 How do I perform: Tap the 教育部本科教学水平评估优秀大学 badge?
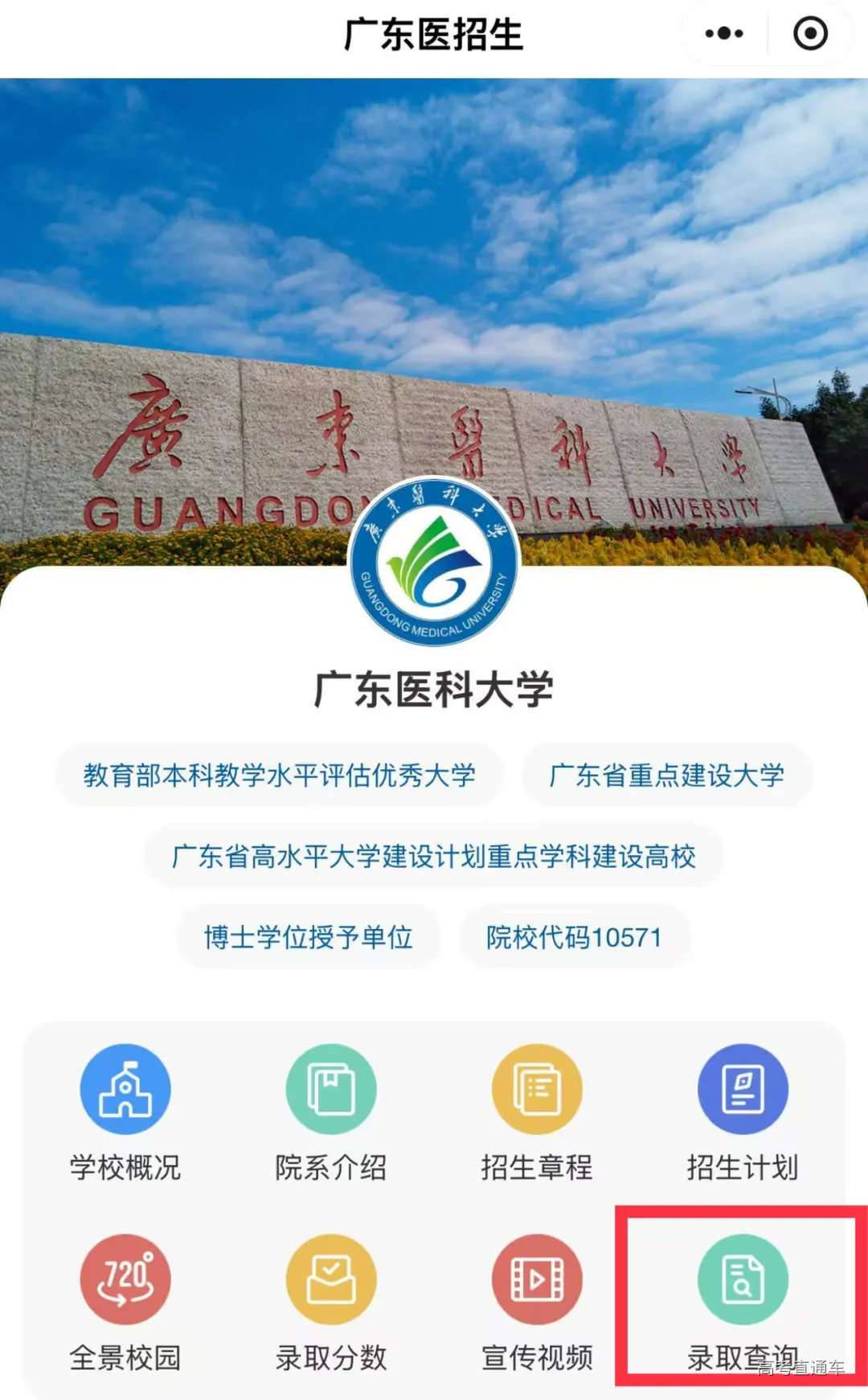tap(281, 775)
